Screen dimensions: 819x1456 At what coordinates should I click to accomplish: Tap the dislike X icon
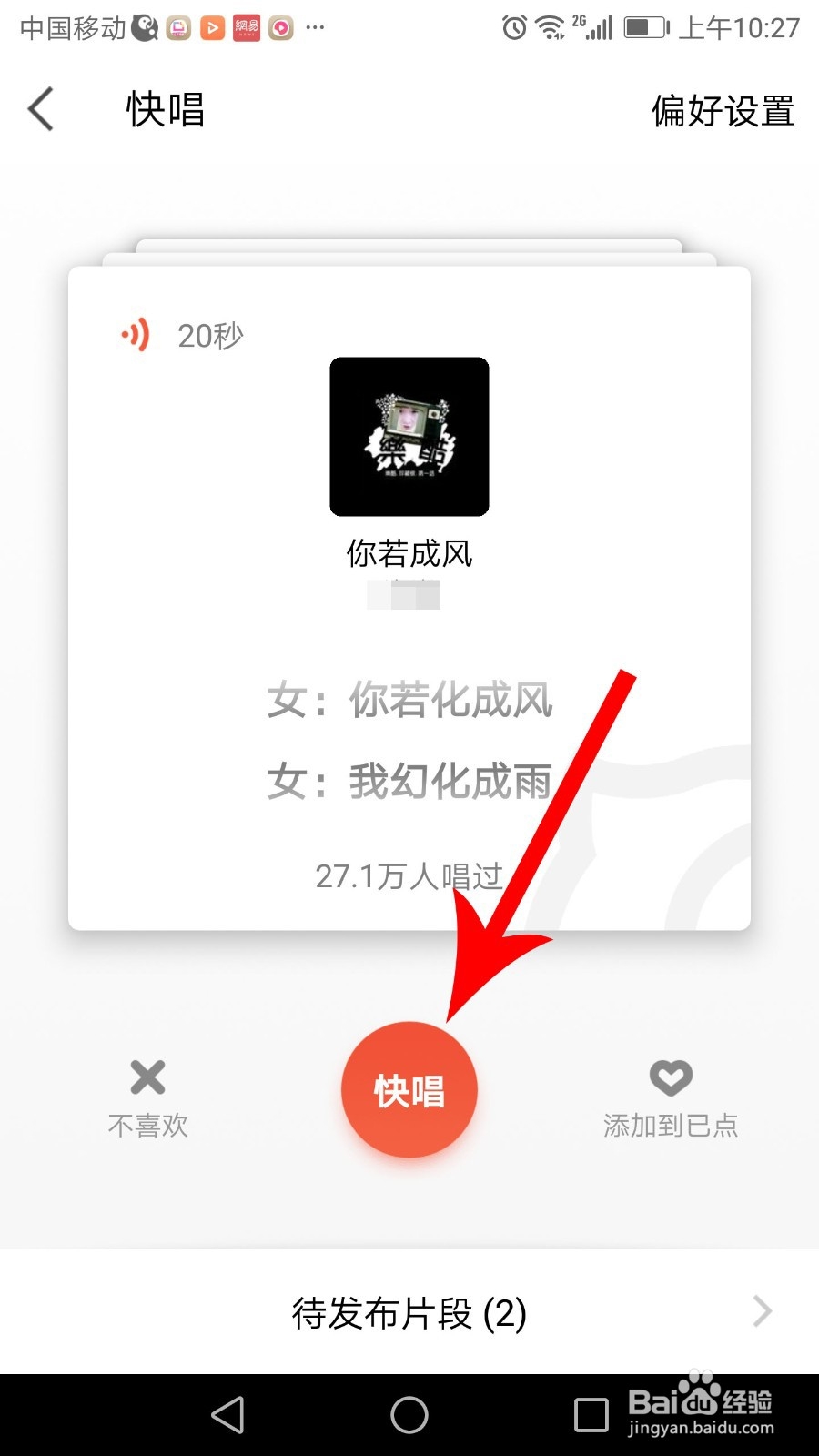[x=147, y=1078]
